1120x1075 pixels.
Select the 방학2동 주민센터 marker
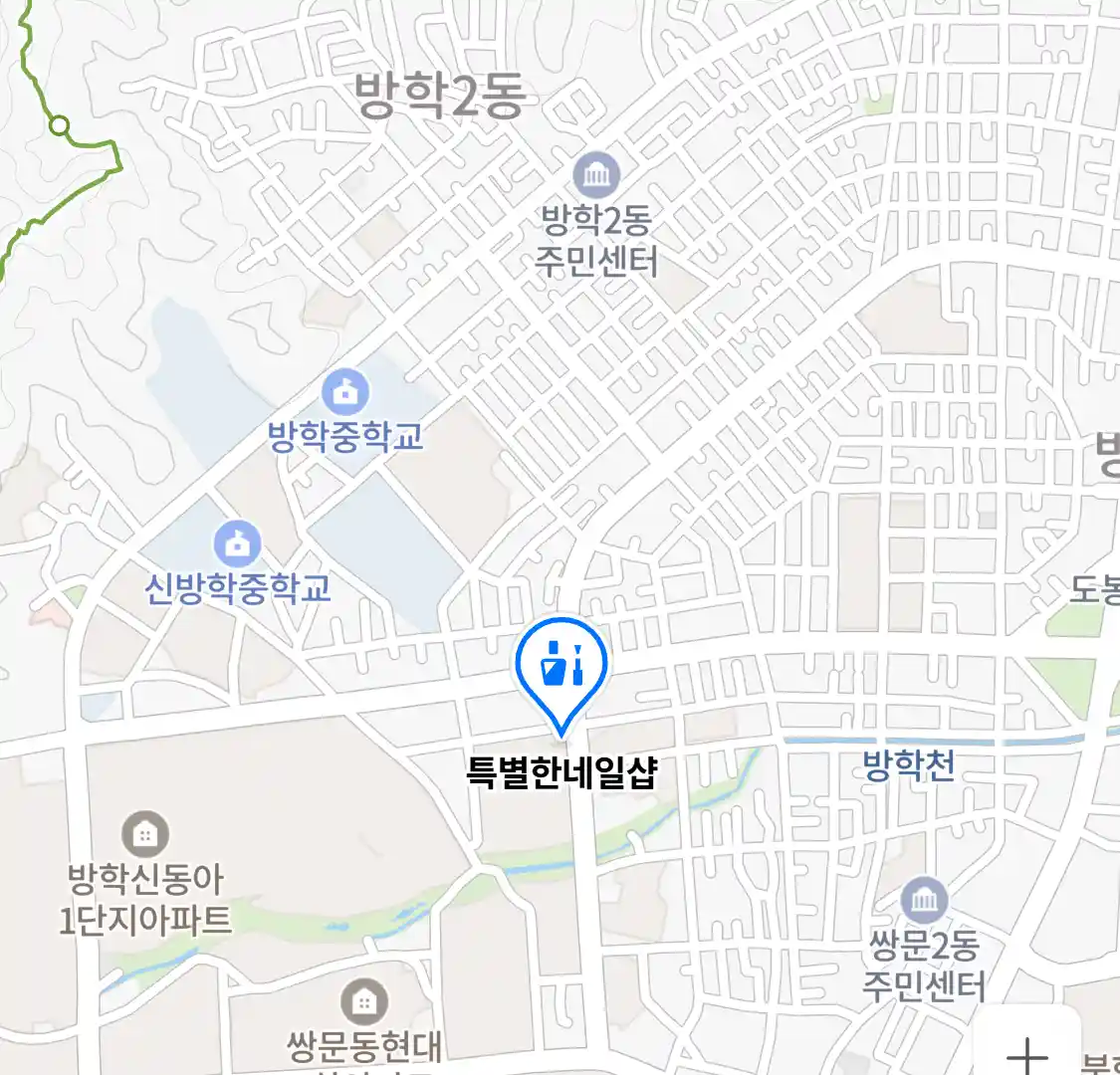click(596, 177)
